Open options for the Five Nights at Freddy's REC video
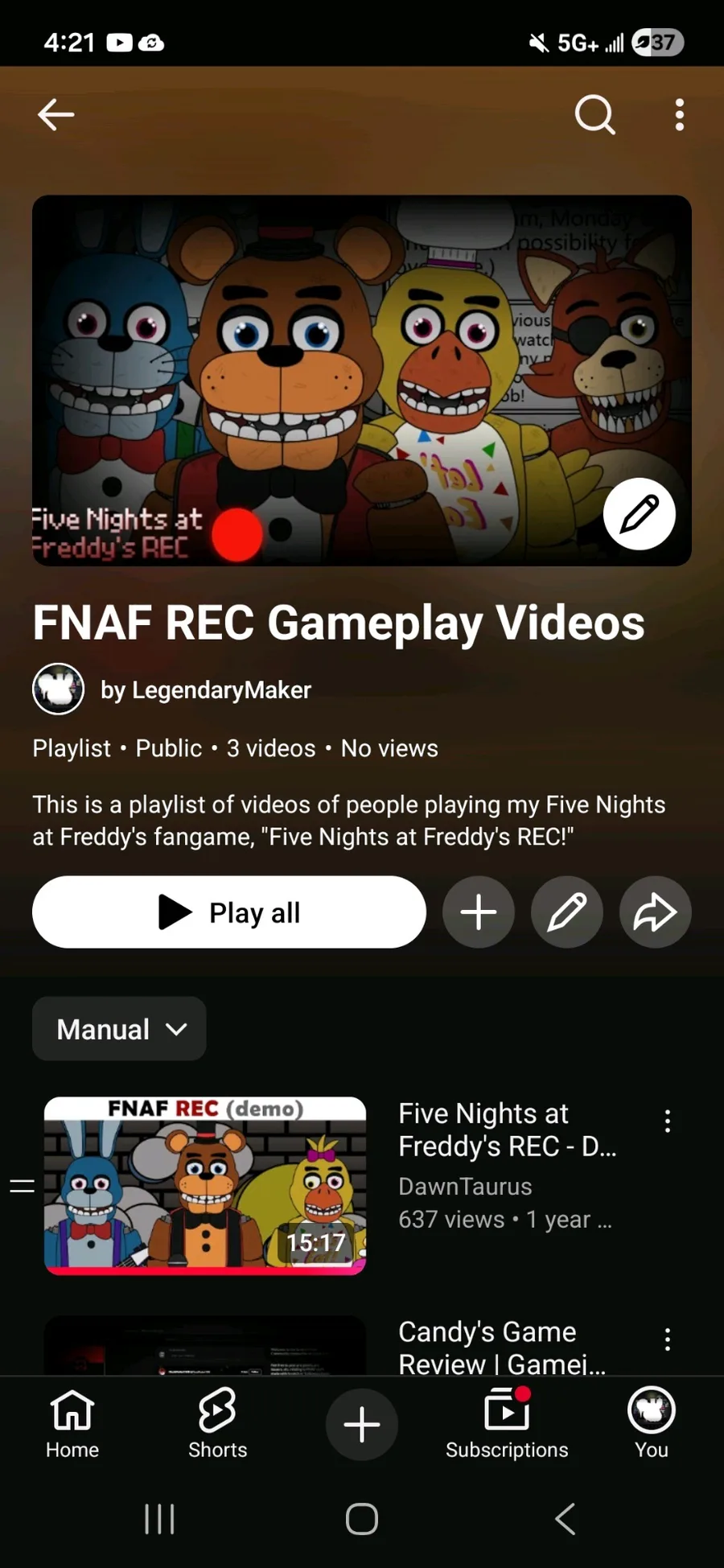Screen dimensions: 724x1568 [667, 1121]
